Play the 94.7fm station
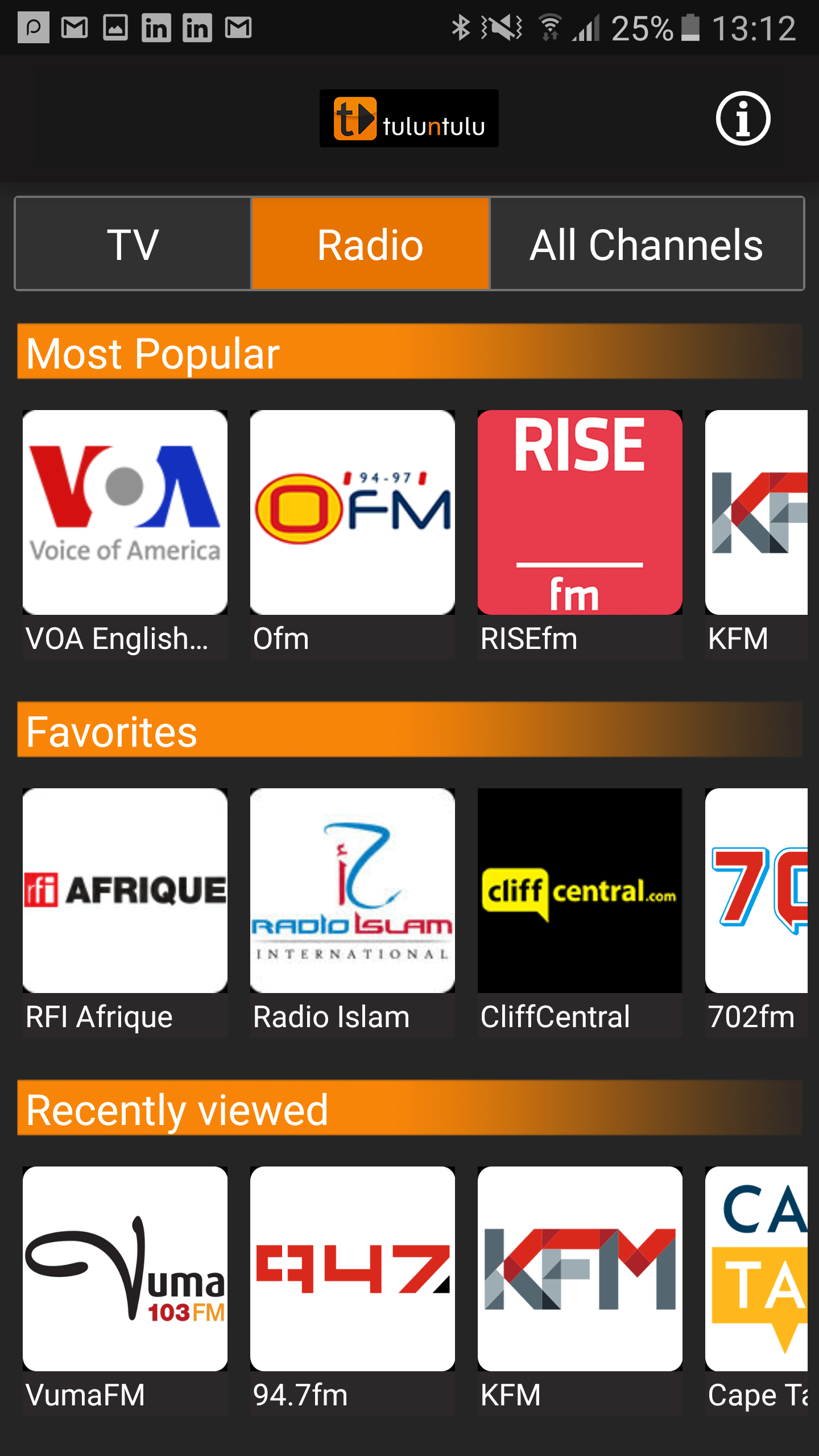The image size is (819, 1456). [x=353, y=1291]
